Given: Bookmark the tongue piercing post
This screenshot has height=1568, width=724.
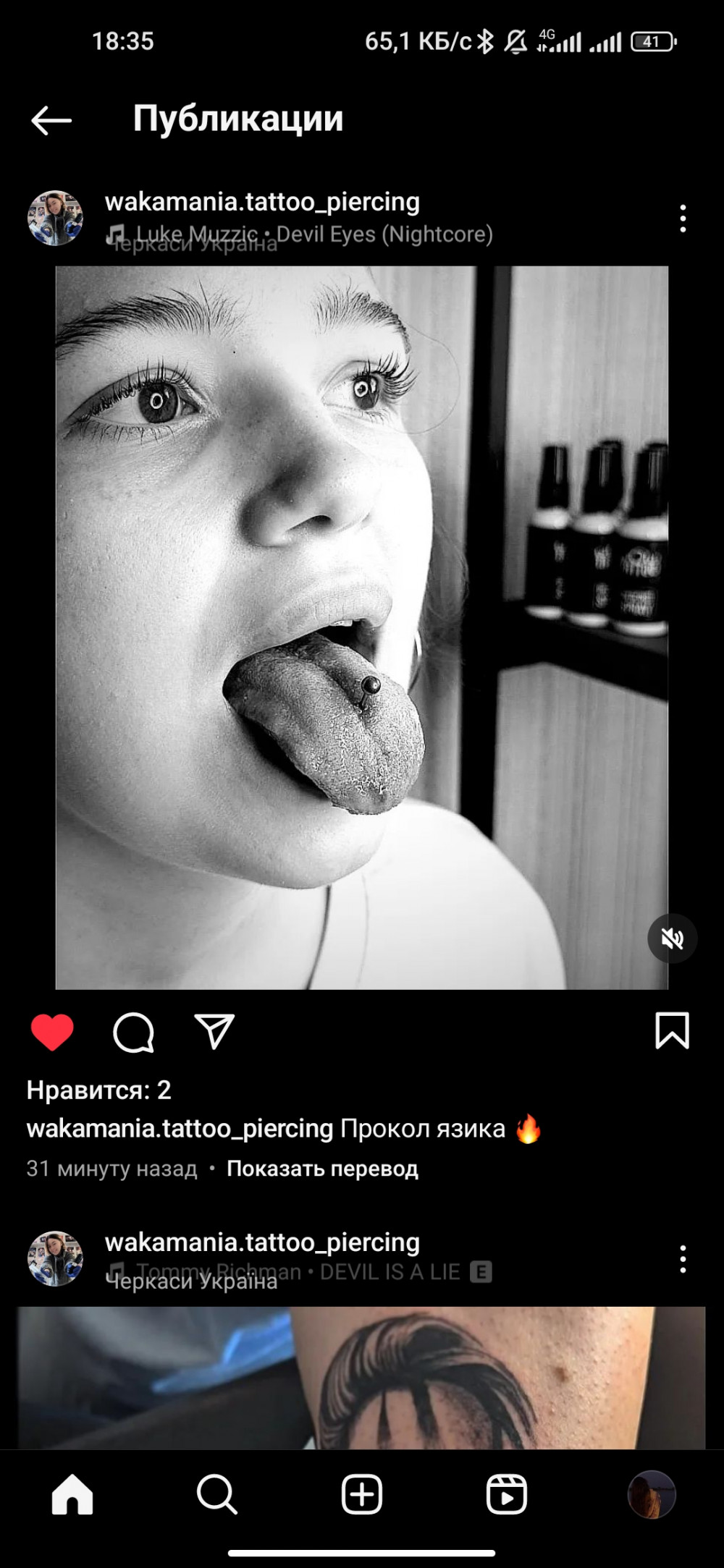Looking at the screenshot, I should [x=671, y=1031].
